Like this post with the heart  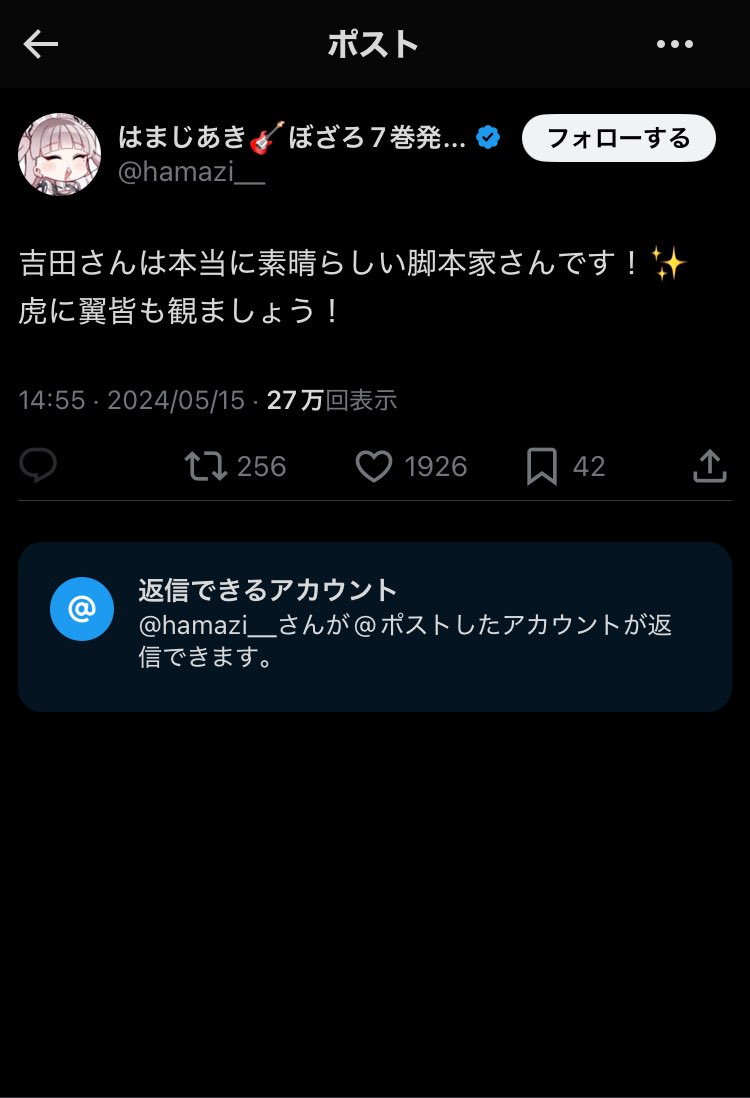tap(374, 466)
